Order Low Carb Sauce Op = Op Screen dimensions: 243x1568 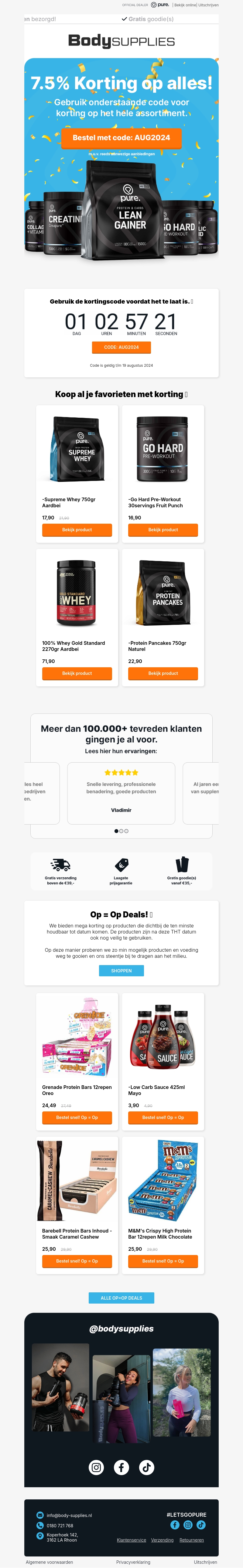point(163,1117)
